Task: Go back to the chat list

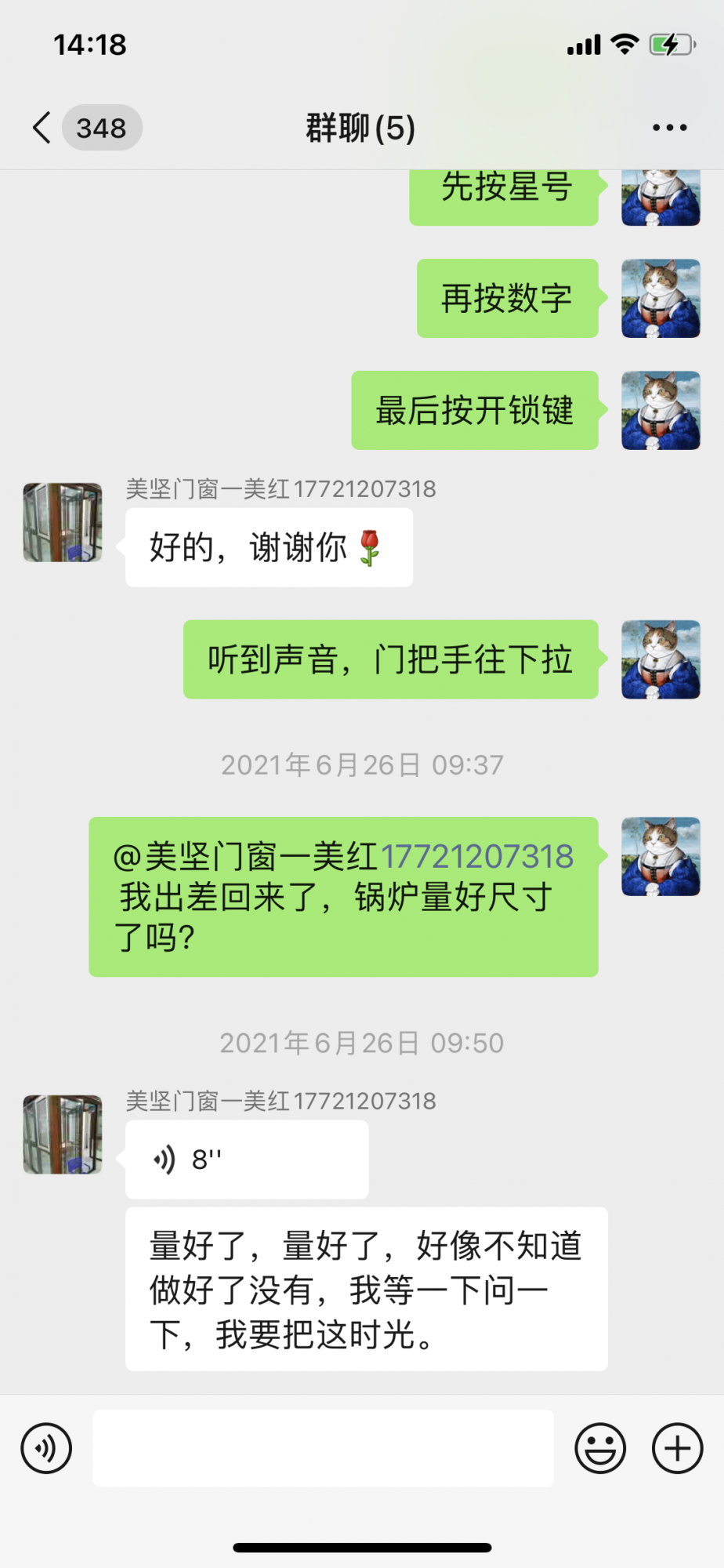Action: (x=42, y=128)
